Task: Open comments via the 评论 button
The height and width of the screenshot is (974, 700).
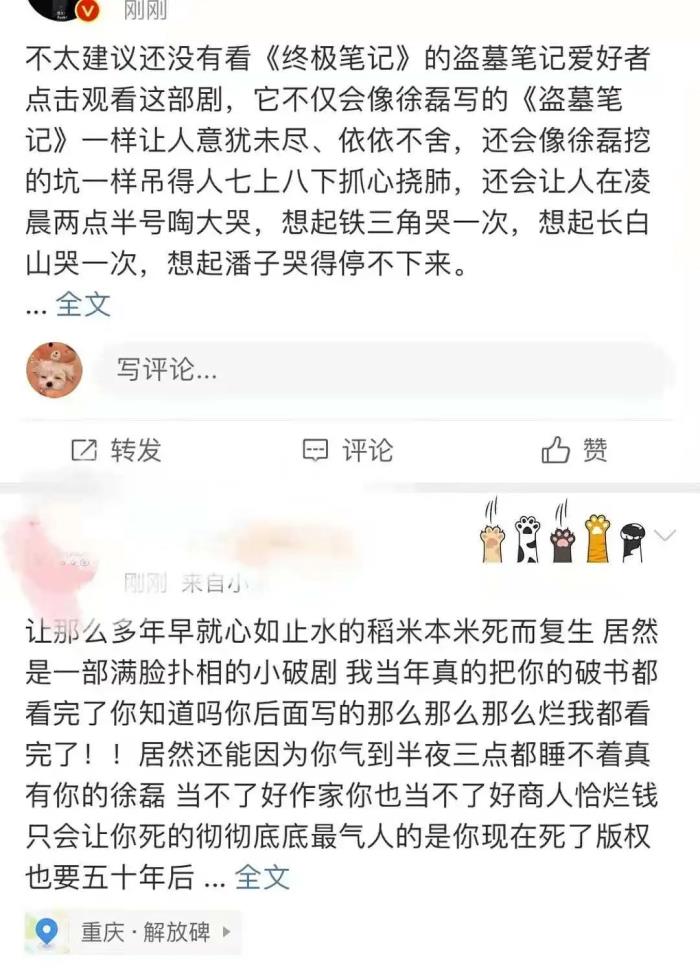Action: (348, 451)
